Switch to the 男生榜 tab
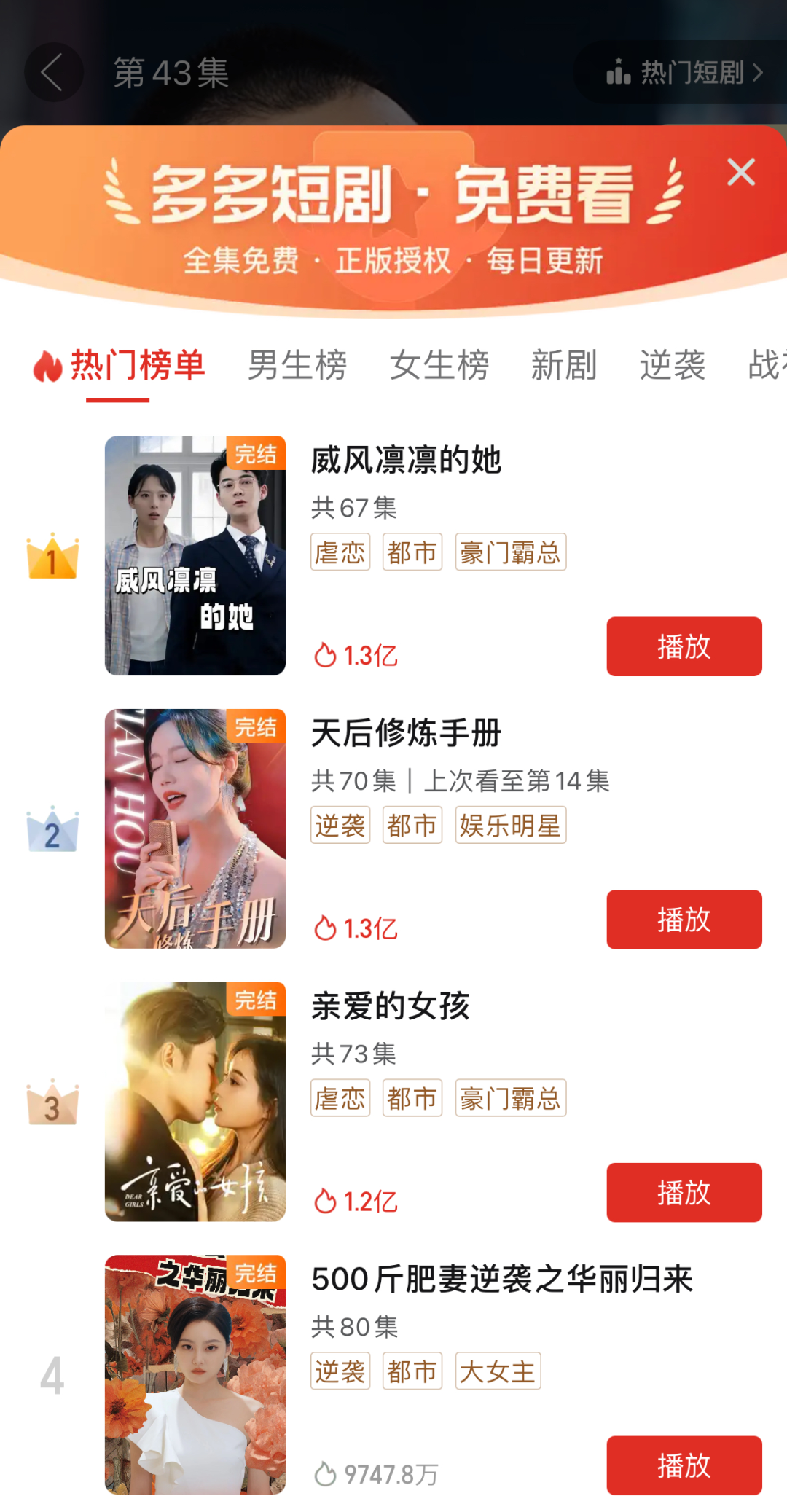 (297, 365)
